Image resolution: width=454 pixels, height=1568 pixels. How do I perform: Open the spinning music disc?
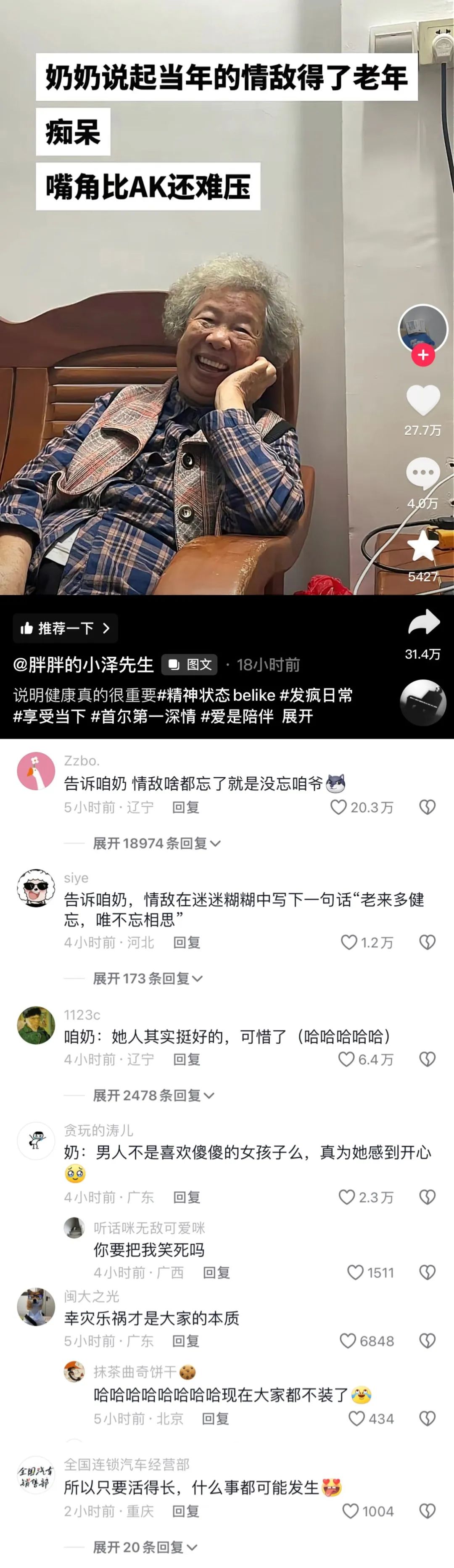click(x=423, y=702)
